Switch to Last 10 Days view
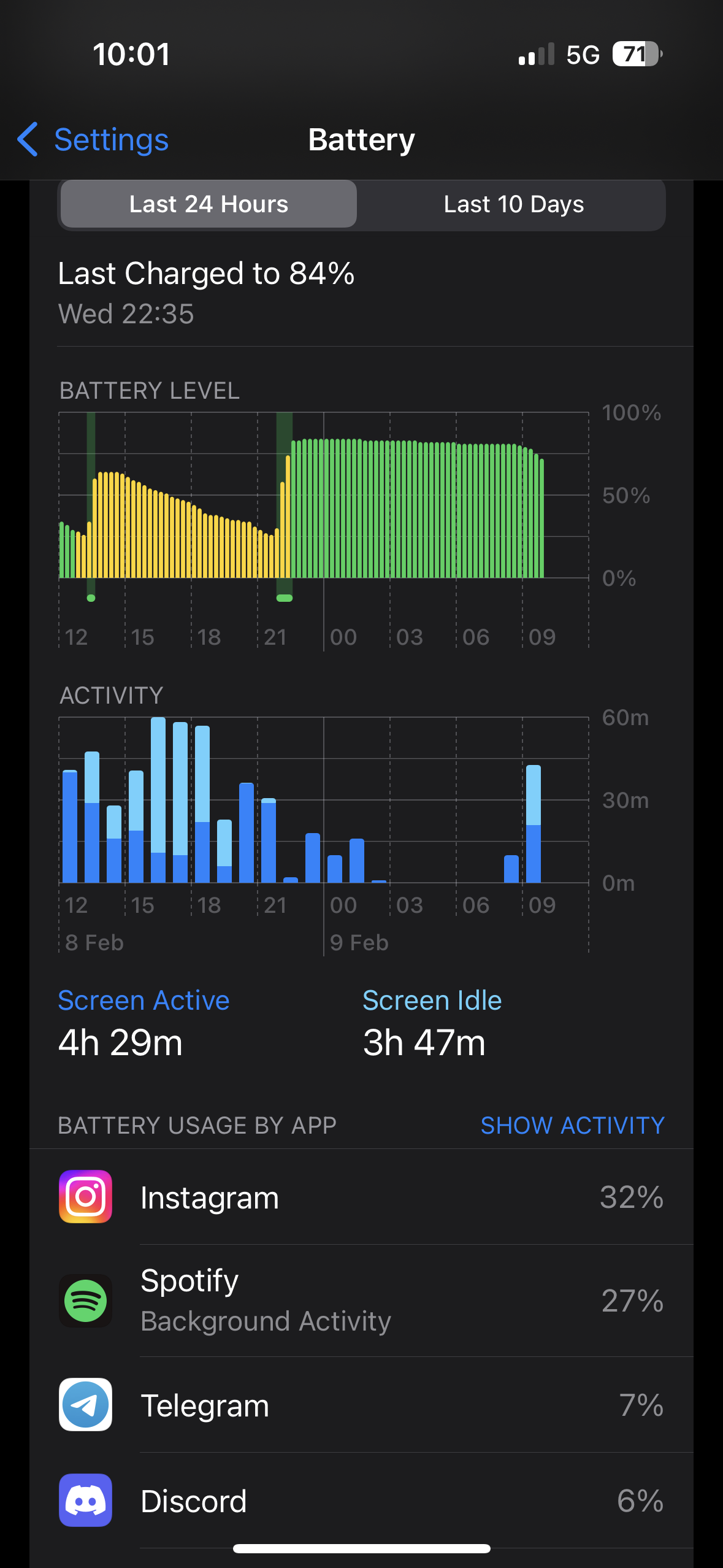 513,204
